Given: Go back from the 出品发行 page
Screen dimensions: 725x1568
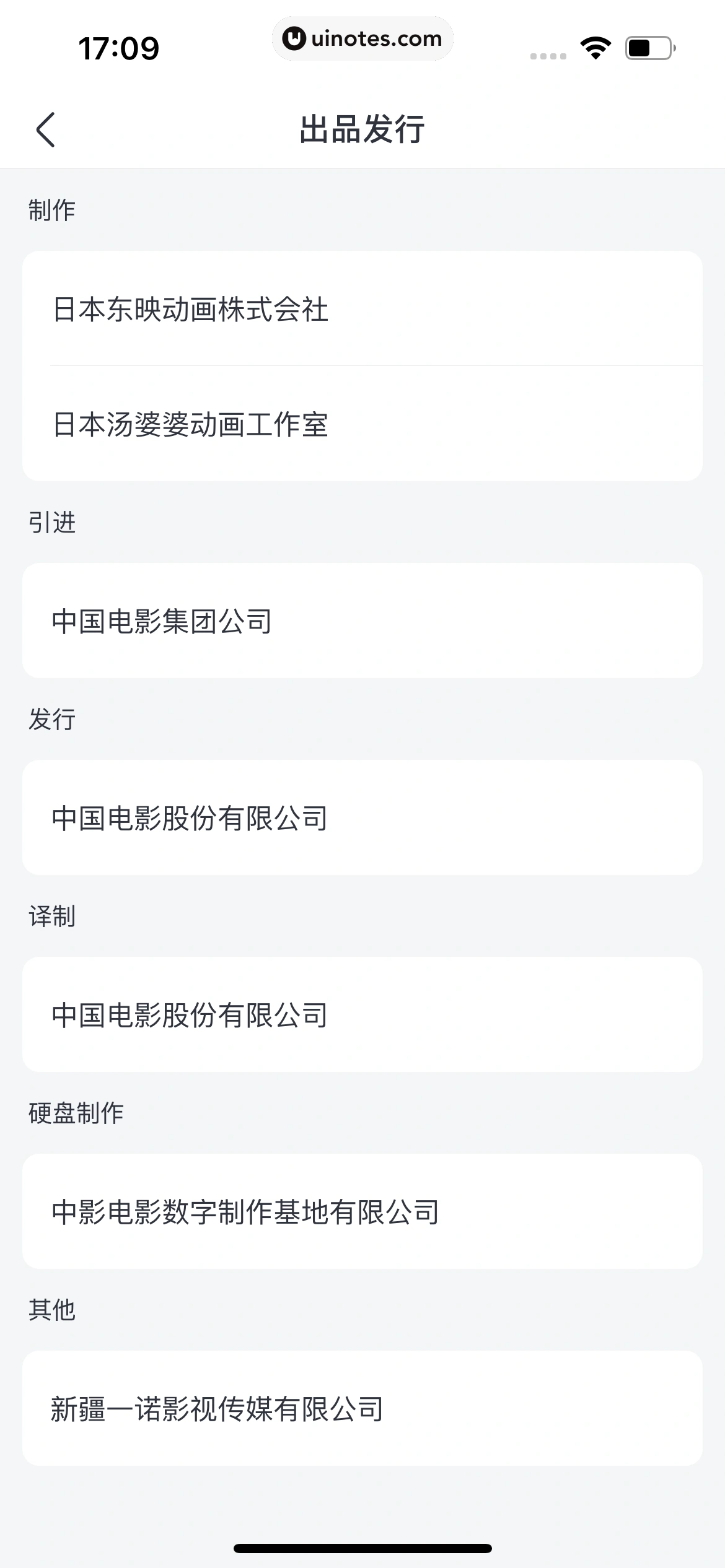Looking at the screenshot, I should (46, 130).
